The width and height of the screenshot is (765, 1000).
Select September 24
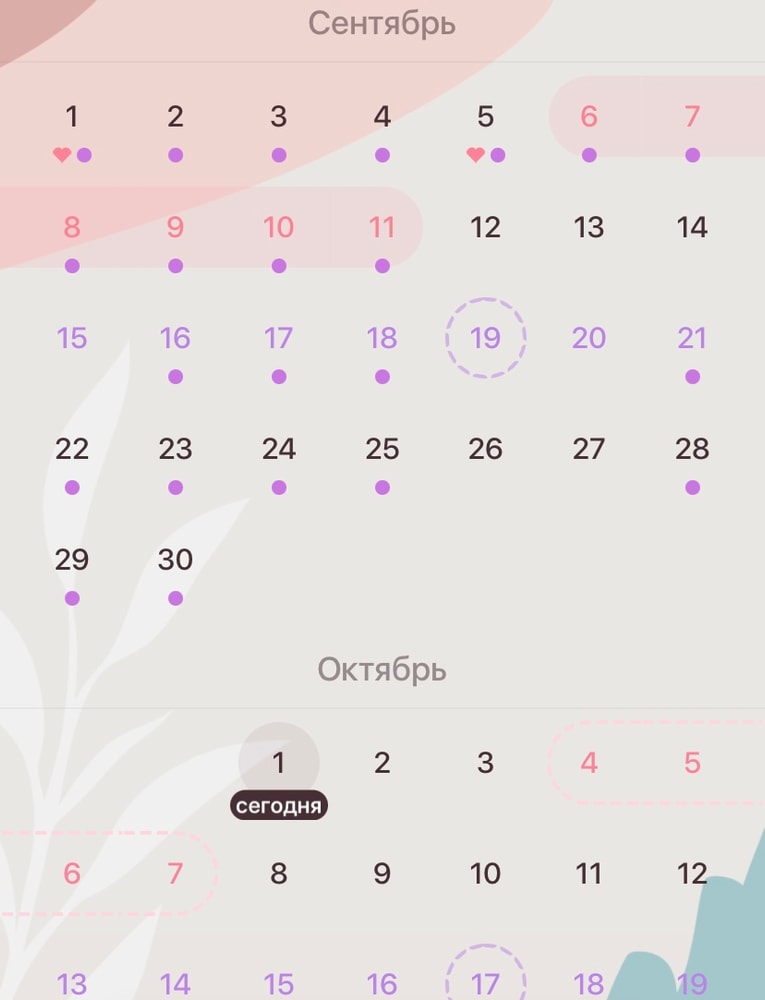(279, 450)
